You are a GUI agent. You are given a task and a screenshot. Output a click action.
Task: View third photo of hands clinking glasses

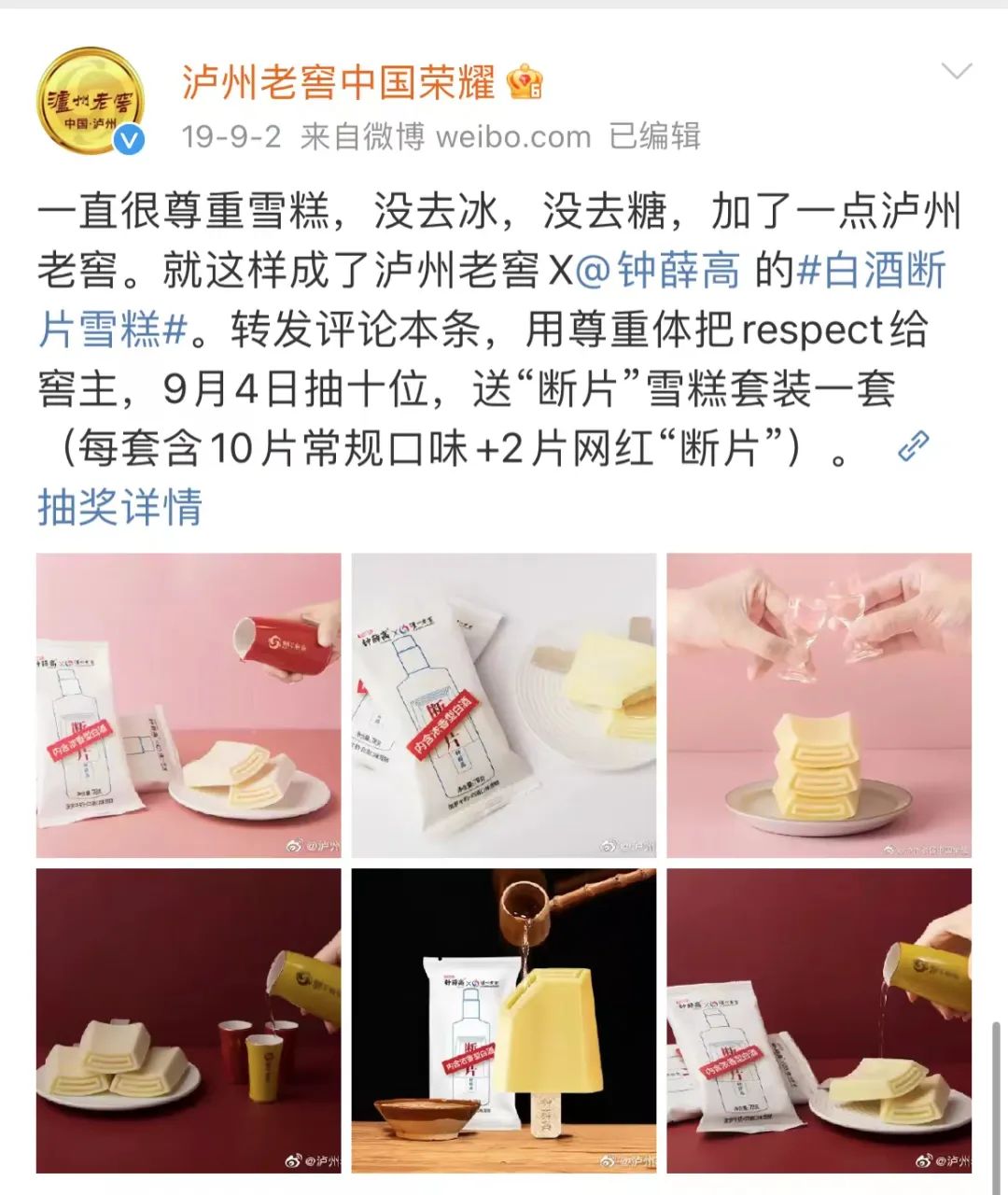tap(819, 705)
